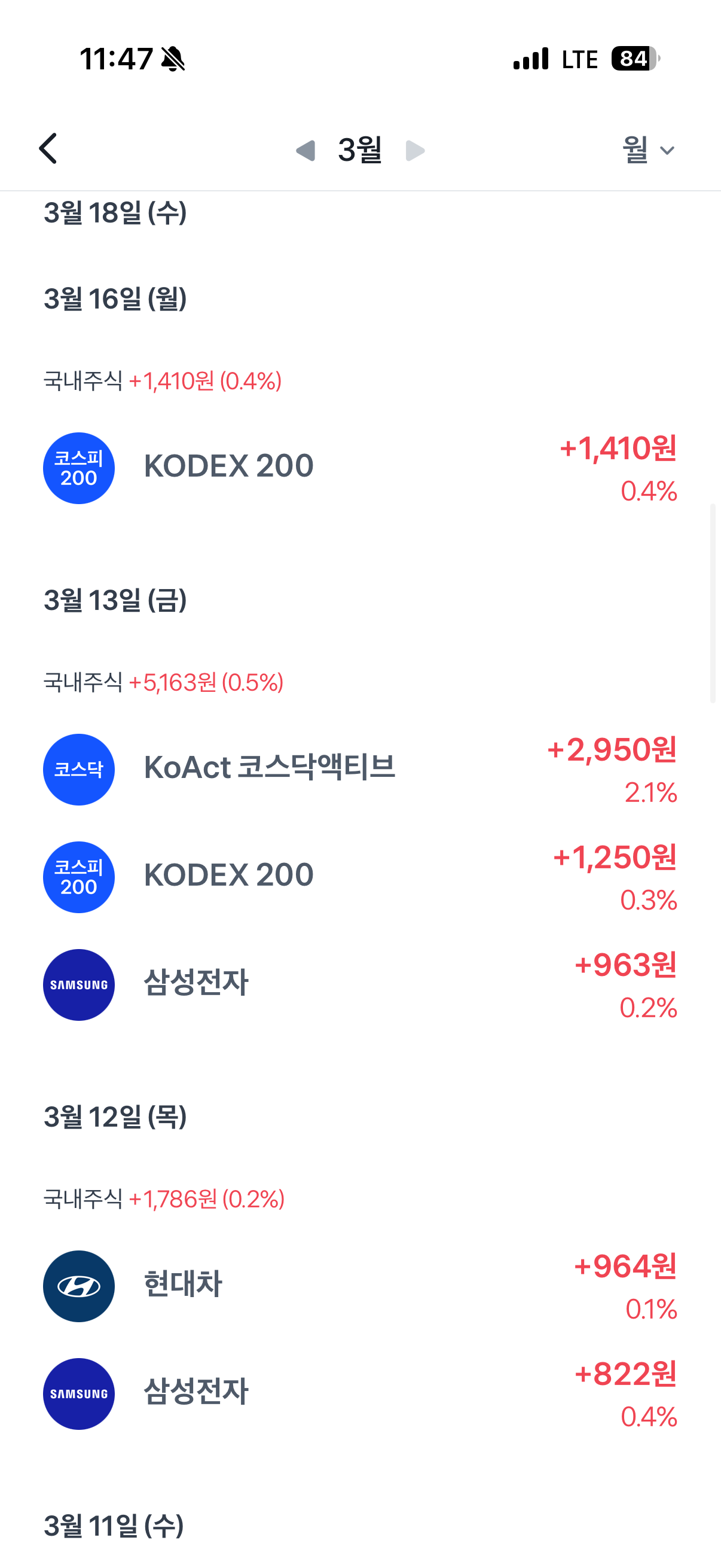Go to the next month
The height and width of the screenshot is (1568, 721).
[415, 150]
